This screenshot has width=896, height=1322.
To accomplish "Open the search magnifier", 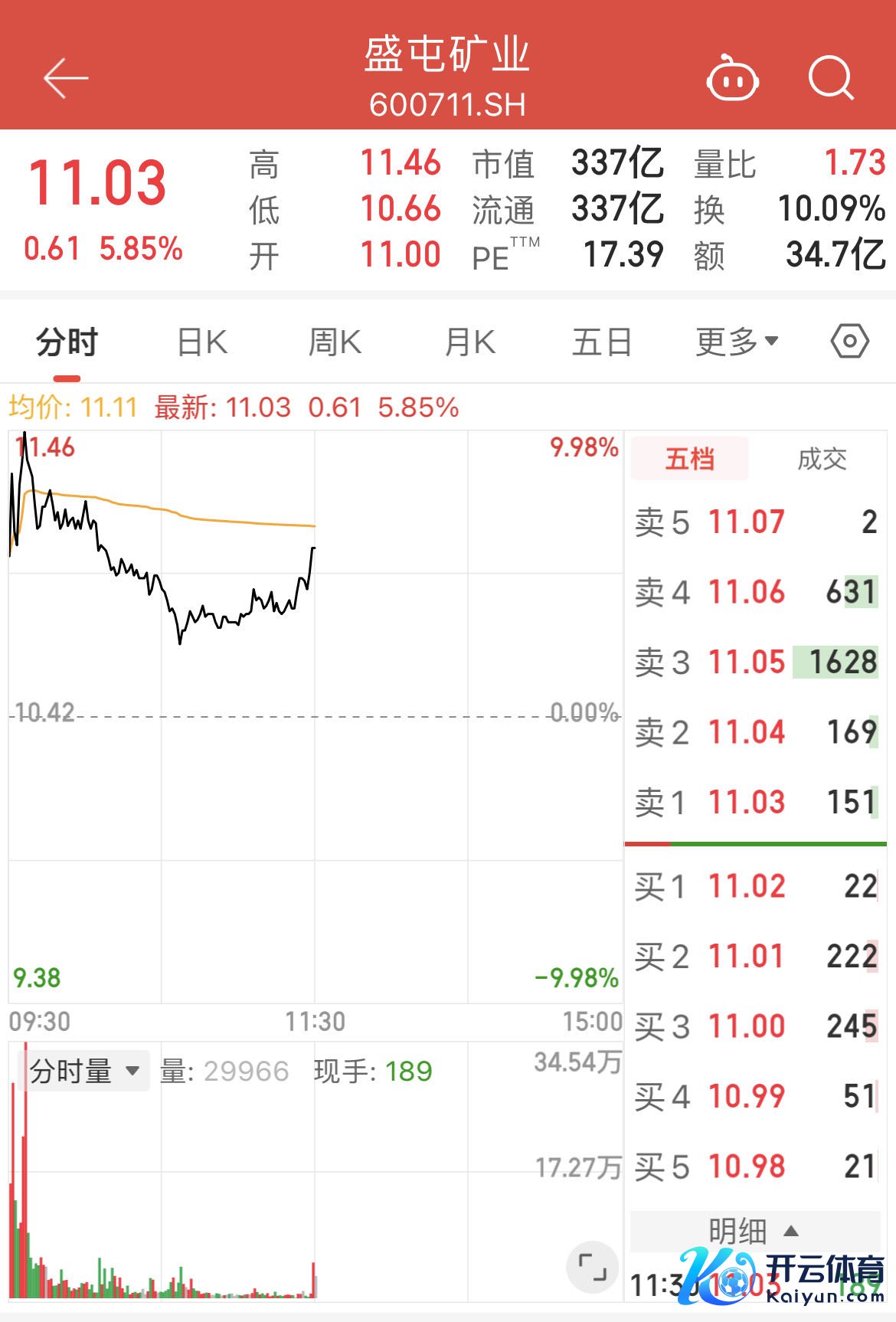I will coord(831,78).
